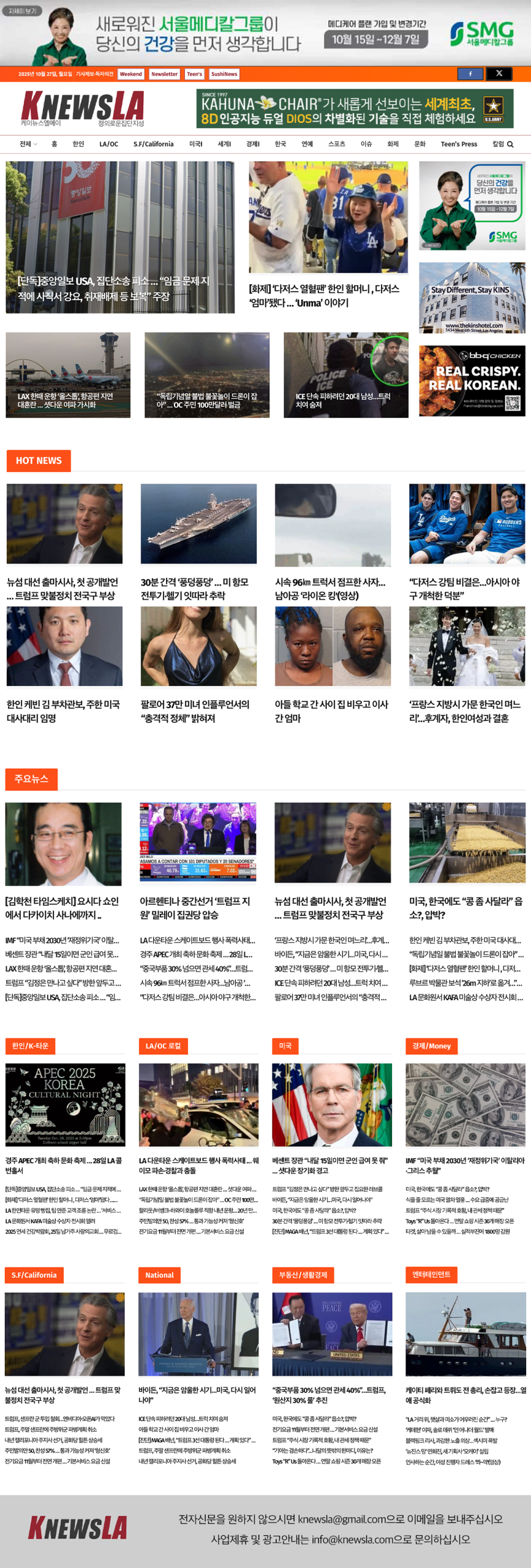Go to the 스포츠 section

336,145
